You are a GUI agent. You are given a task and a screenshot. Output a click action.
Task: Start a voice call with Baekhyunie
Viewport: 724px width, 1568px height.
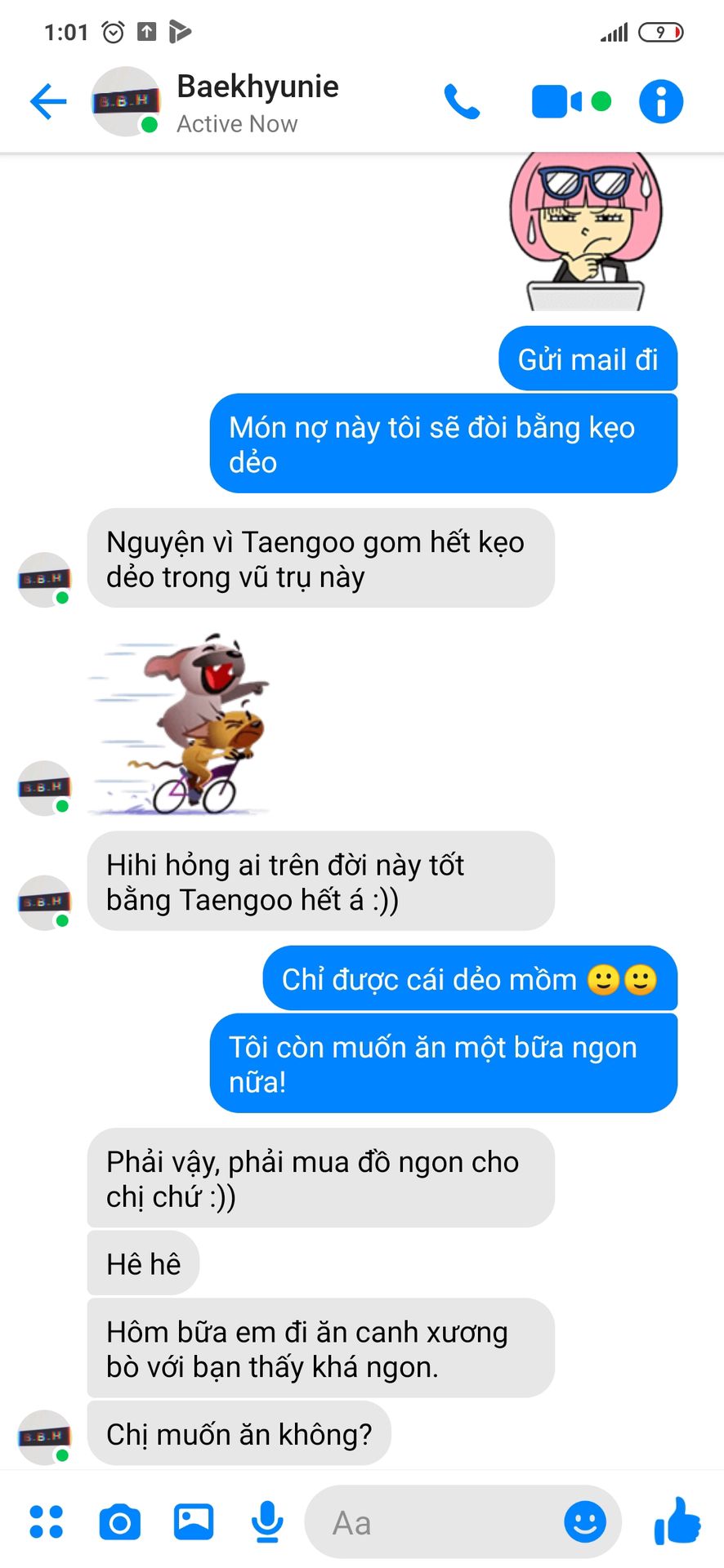click(462, 102)
